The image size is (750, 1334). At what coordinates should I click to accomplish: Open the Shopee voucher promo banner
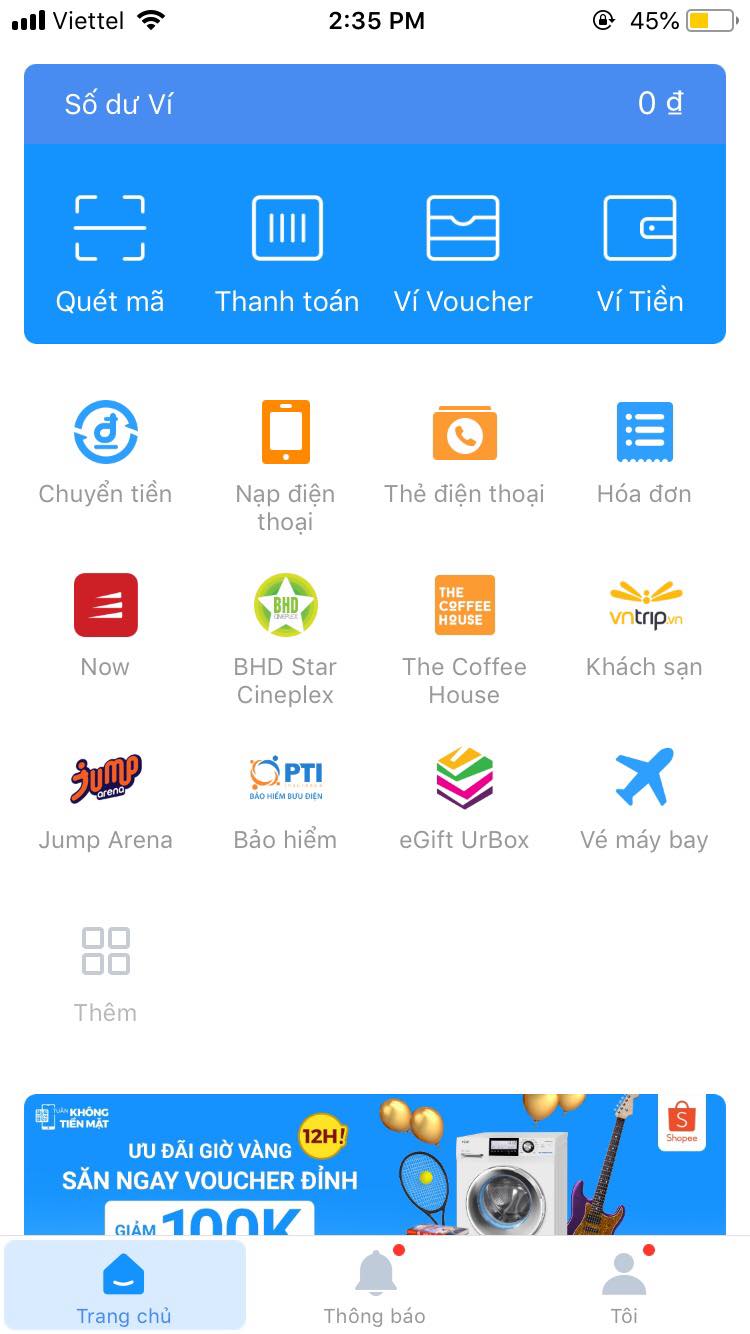pos(375,1165)
